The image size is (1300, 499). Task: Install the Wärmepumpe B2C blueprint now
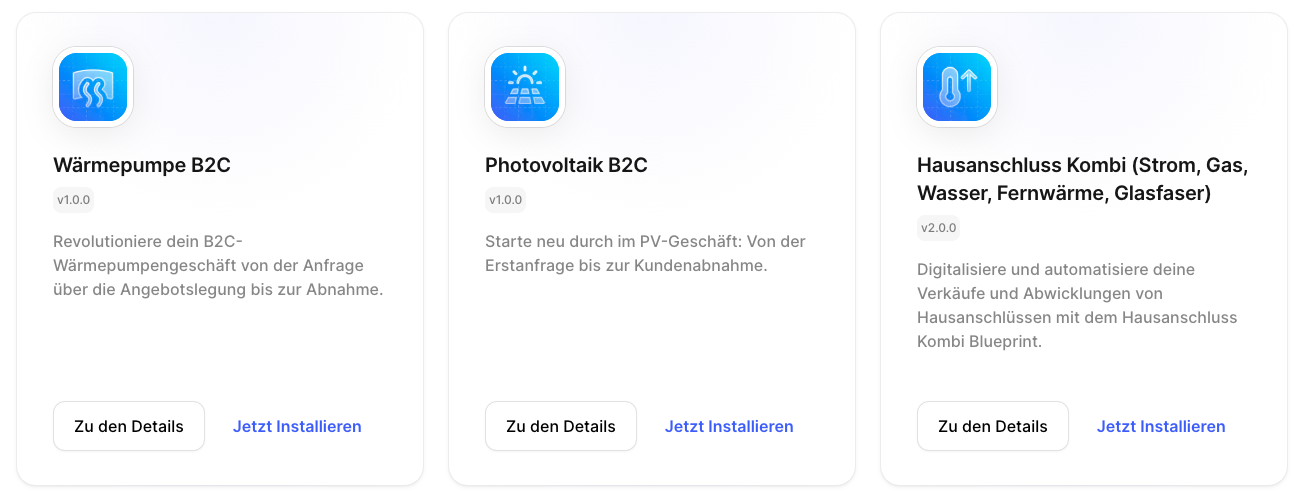click(297, 426)
